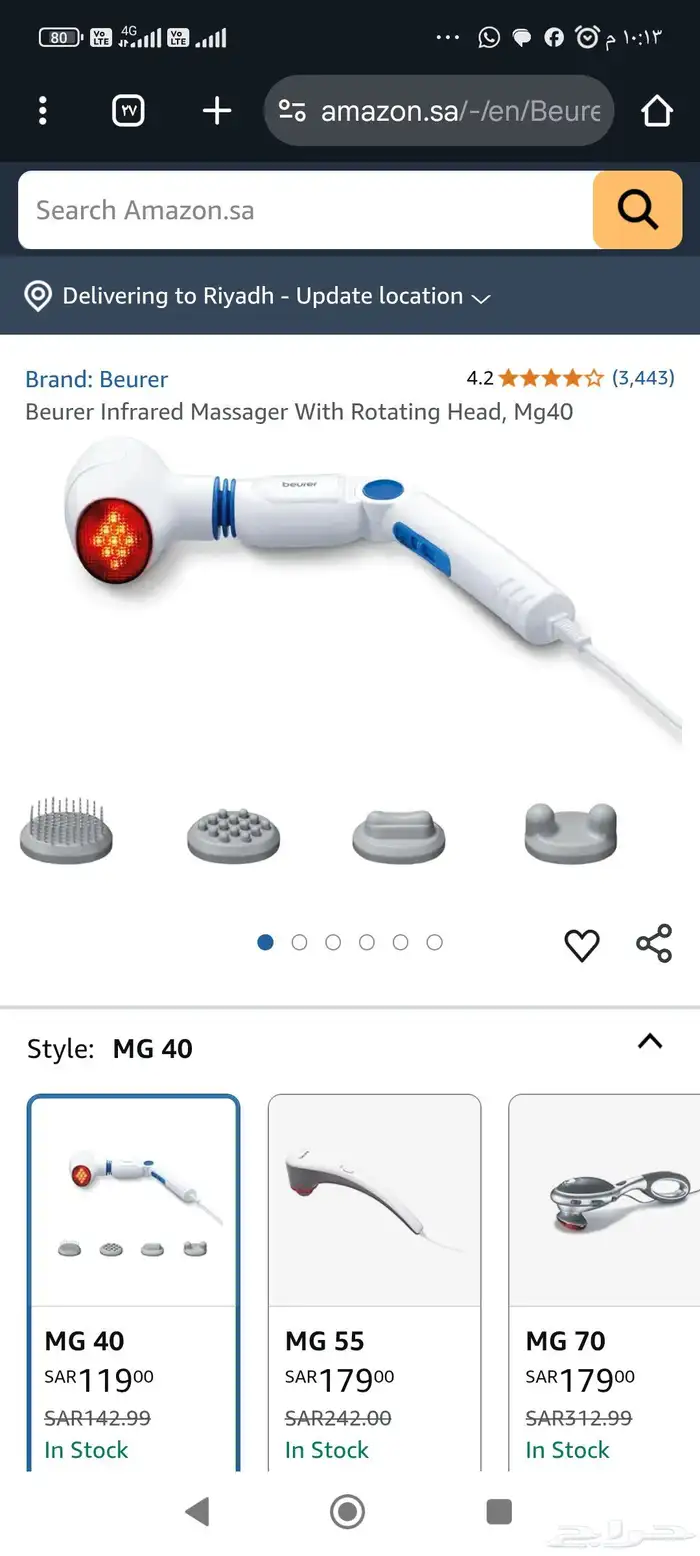Image resolution: width=700 pixels, height=1556 pixels.
Task: Open the browser tab switcher
Action: (128, 111)
